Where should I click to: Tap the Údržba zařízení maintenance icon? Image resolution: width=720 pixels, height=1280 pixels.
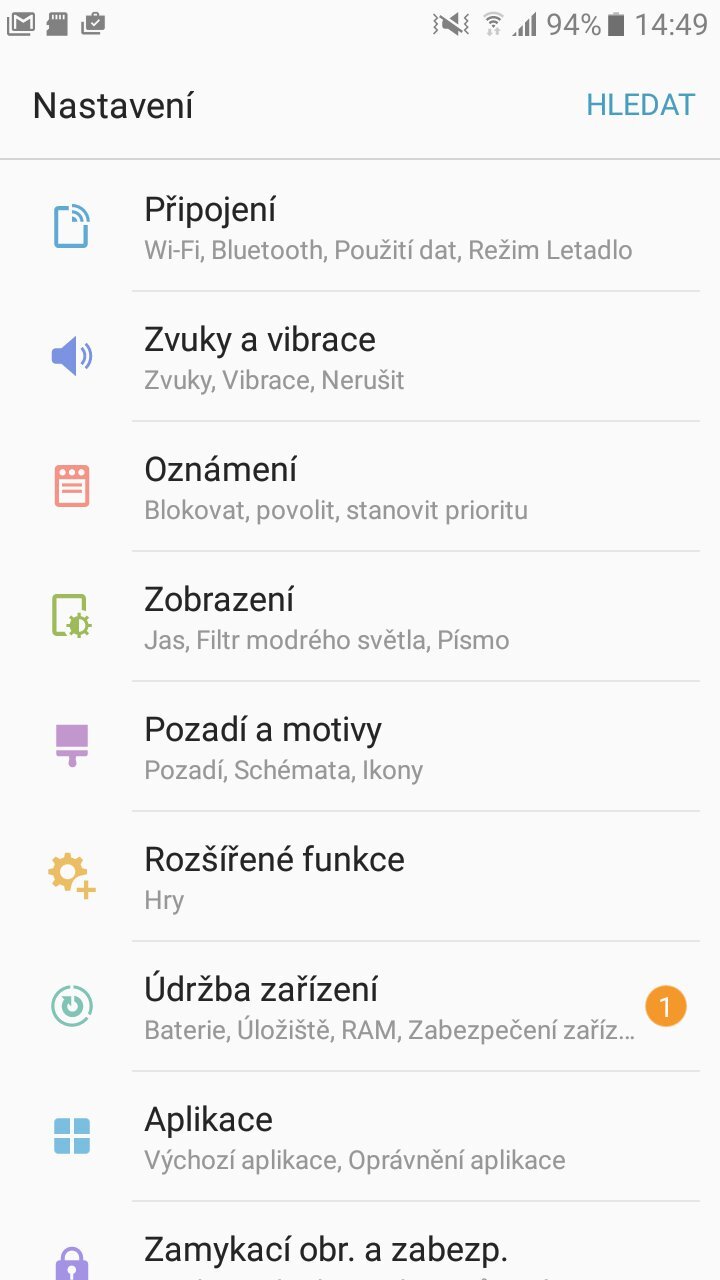(71, 1006)
